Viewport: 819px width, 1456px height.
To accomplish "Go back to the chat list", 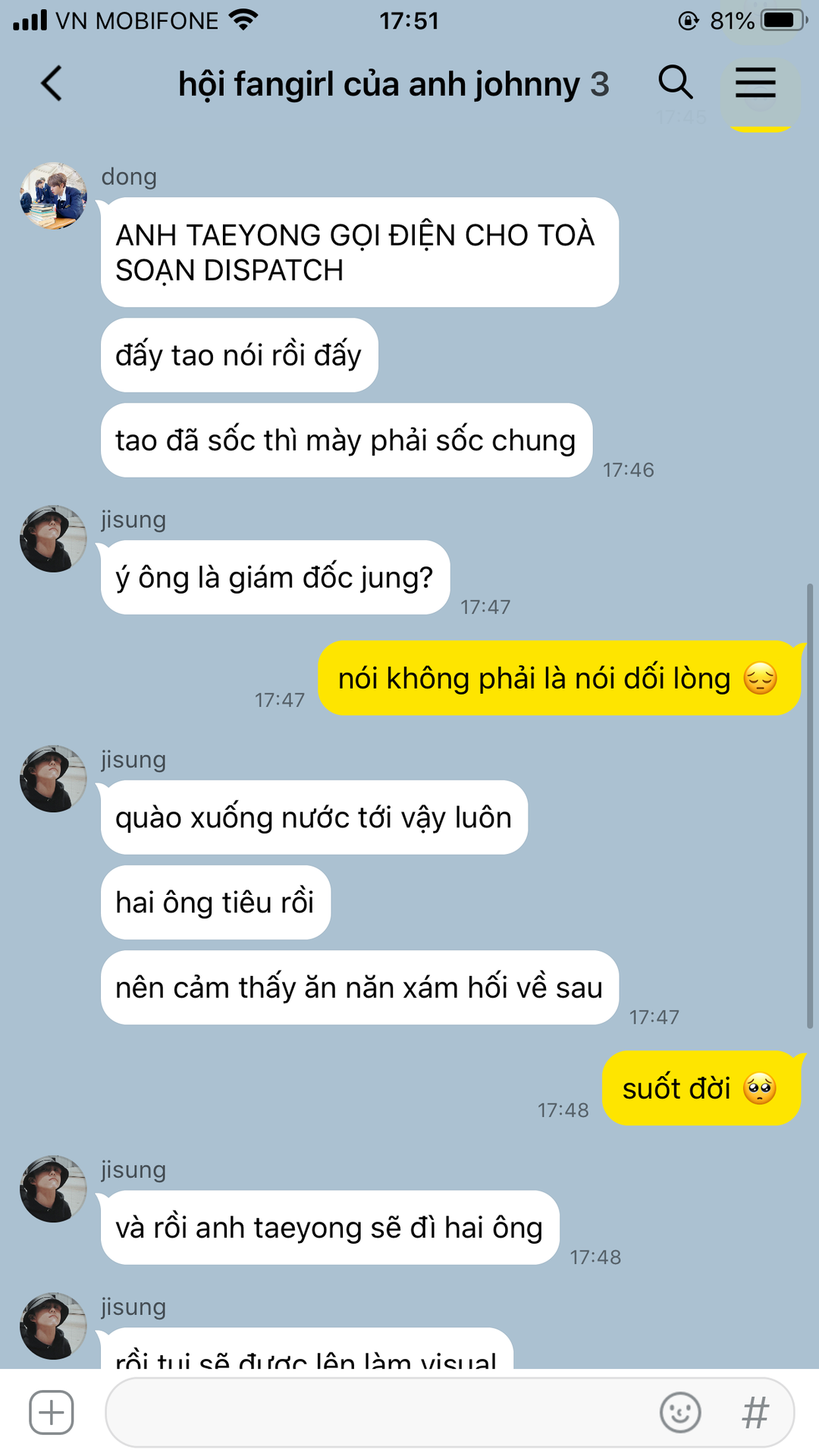I will (x=52, y=83).
